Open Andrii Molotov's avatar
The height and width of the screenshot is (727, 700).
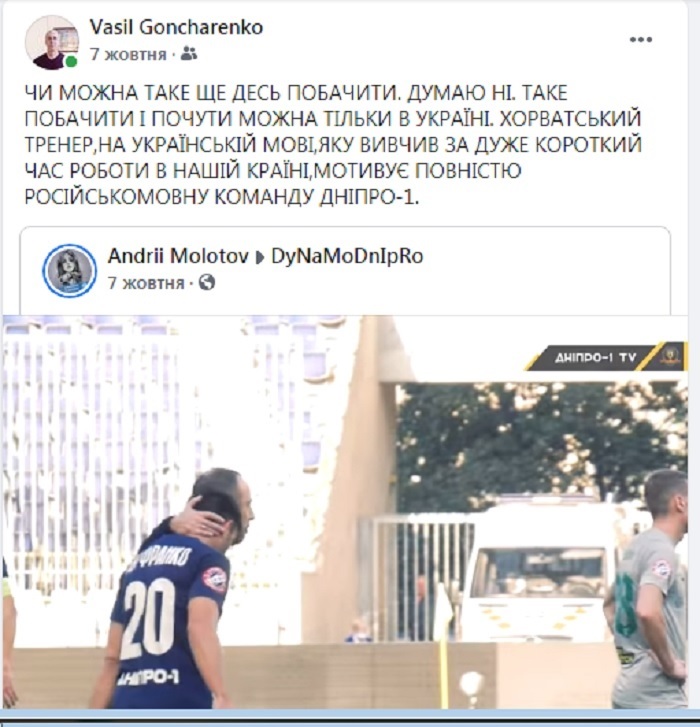(69, 270)
